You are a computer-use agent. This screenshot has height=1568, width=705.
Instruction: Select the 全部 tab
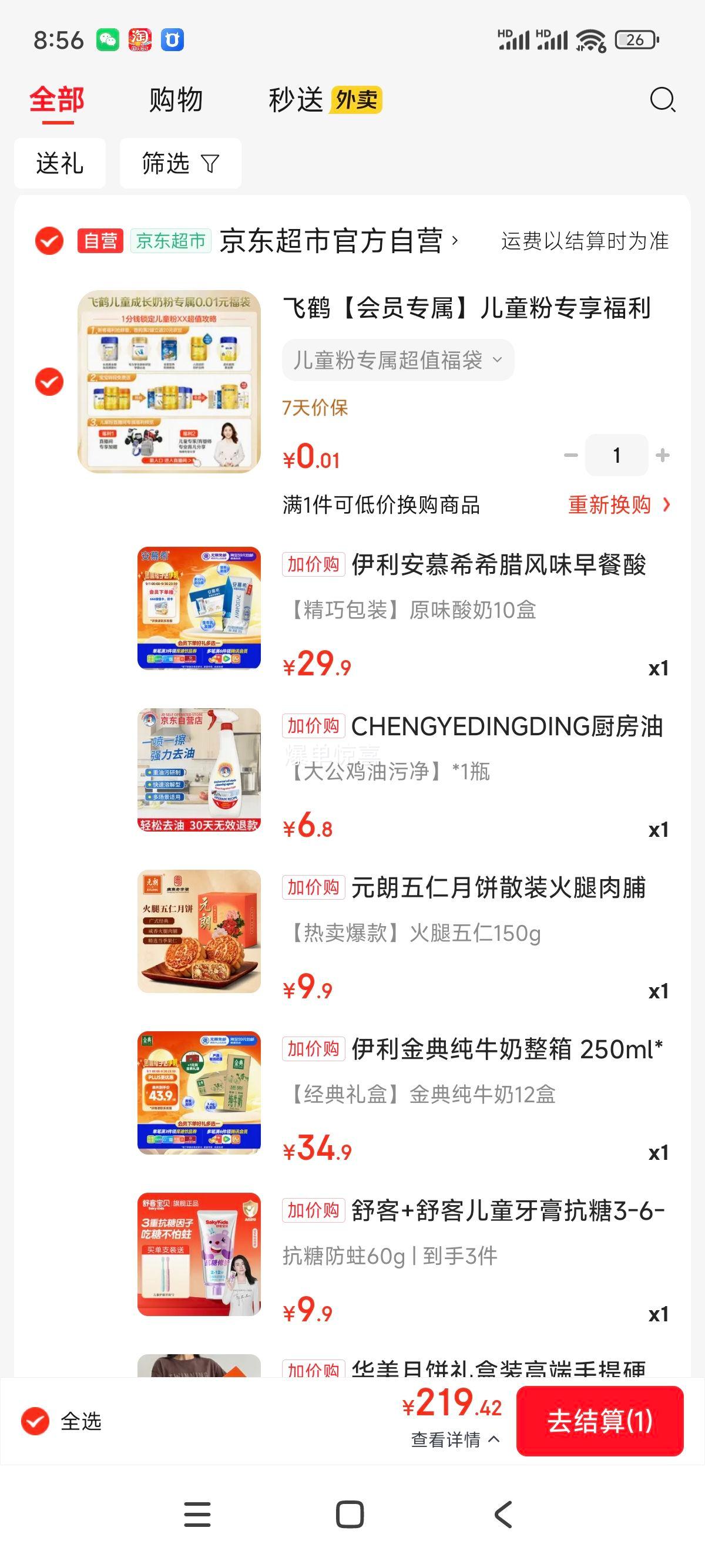[x=57, y=100]
